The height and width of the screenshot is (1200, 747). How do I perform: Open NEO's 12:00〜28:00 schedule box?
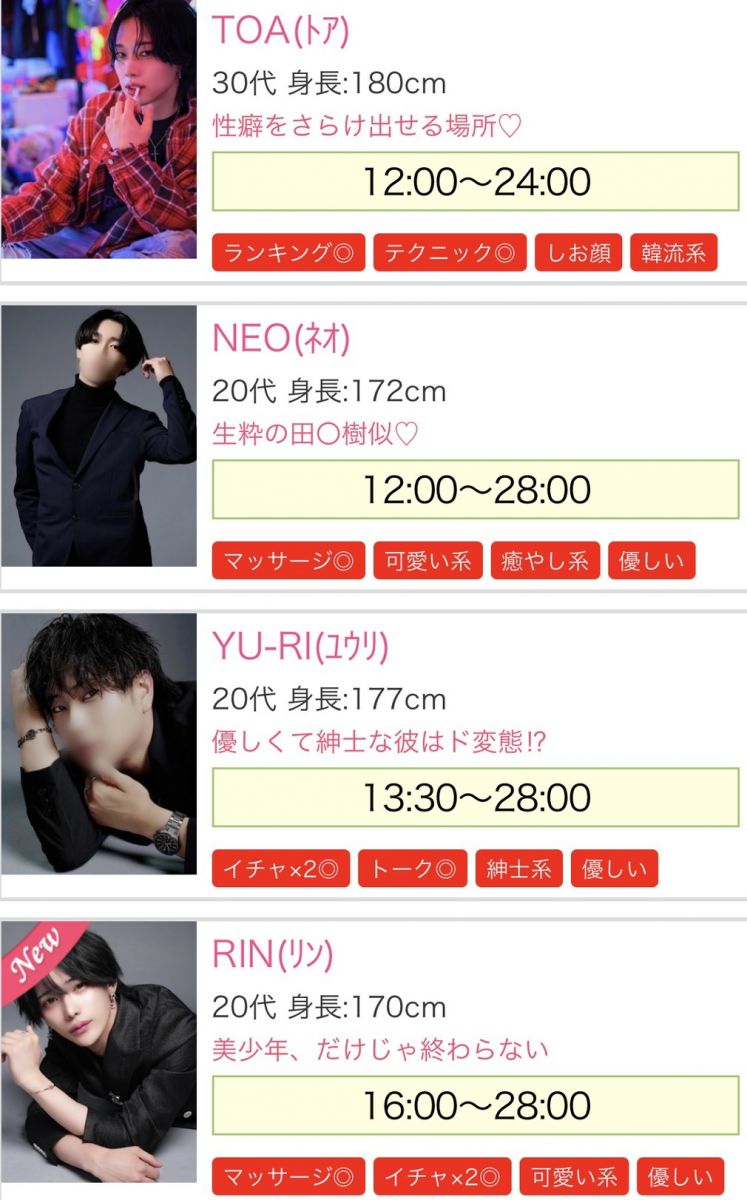(476, 490)
